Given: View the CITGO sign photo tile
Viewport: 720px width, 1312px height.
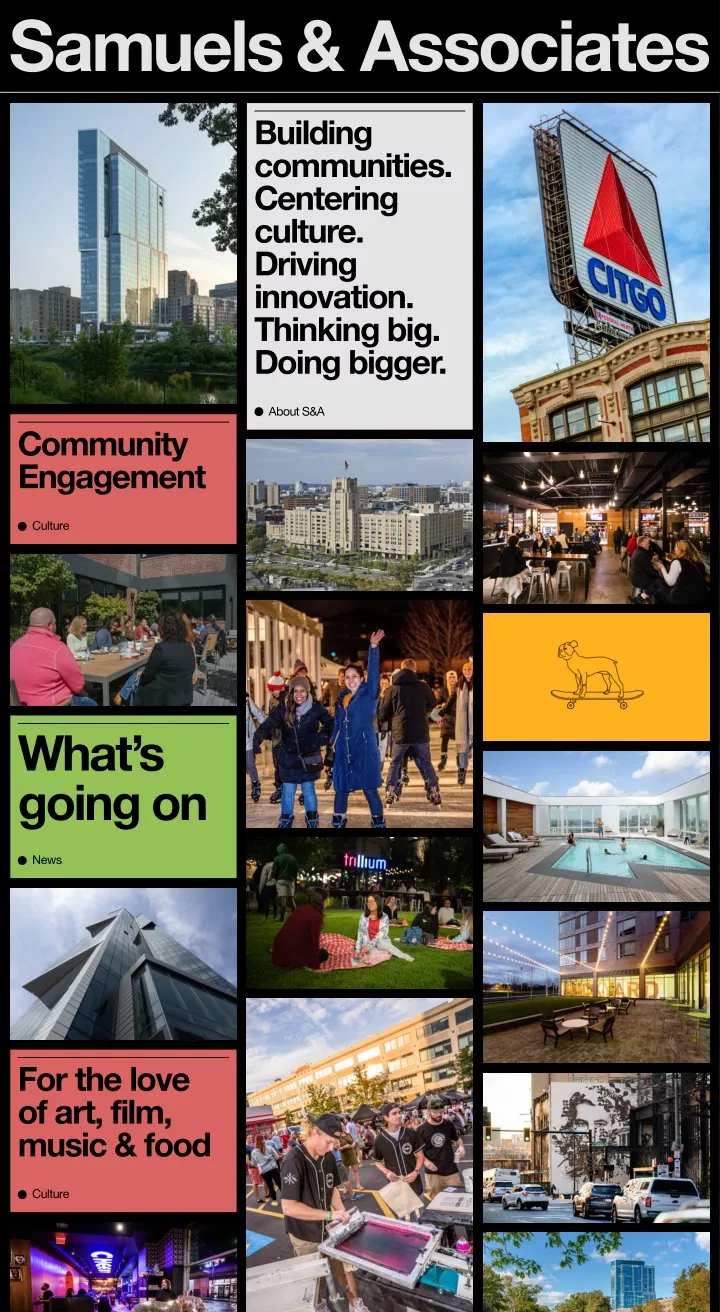Looking at the screenshot, I should point(596,272).
